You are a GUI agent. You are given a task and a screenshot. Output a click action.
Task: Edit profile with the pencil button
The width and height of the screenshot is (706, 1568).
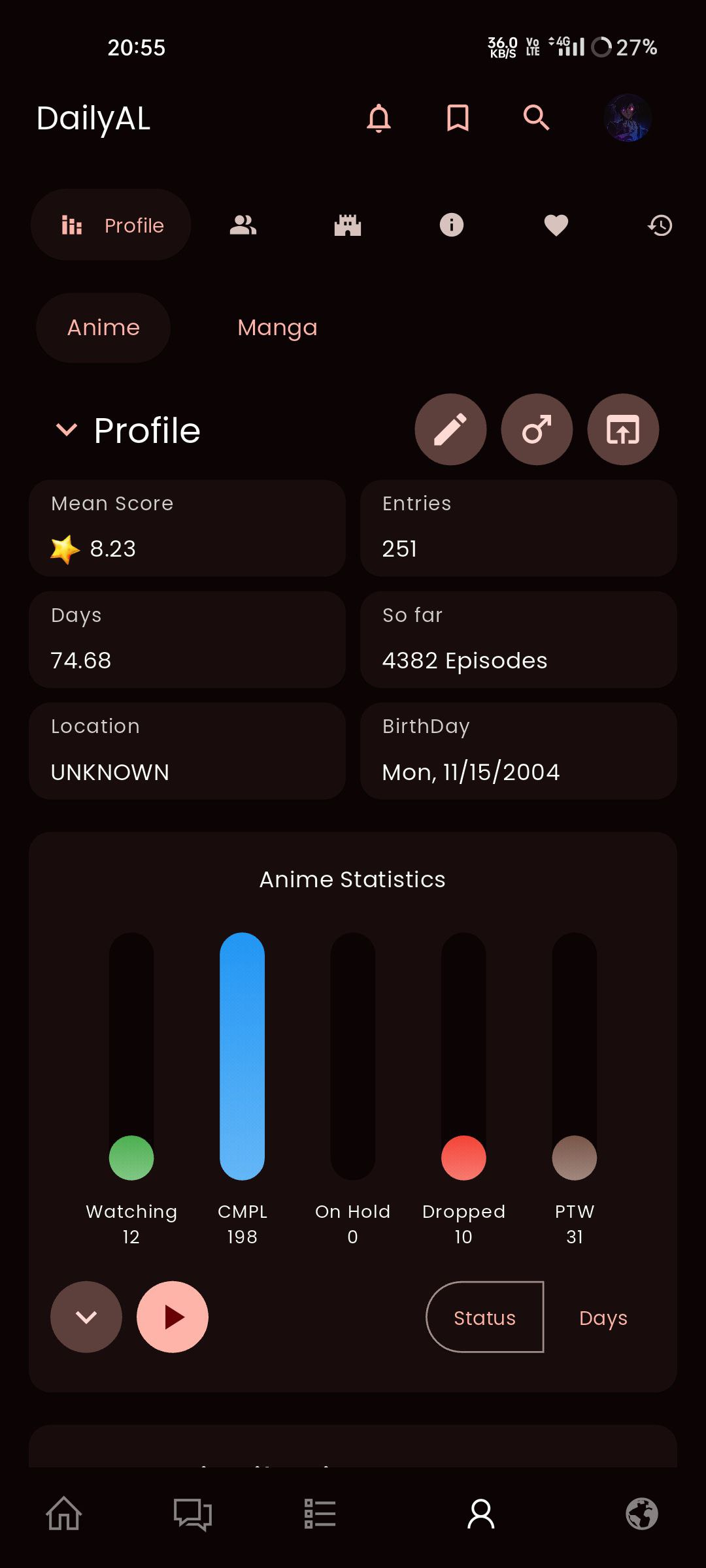450,430
